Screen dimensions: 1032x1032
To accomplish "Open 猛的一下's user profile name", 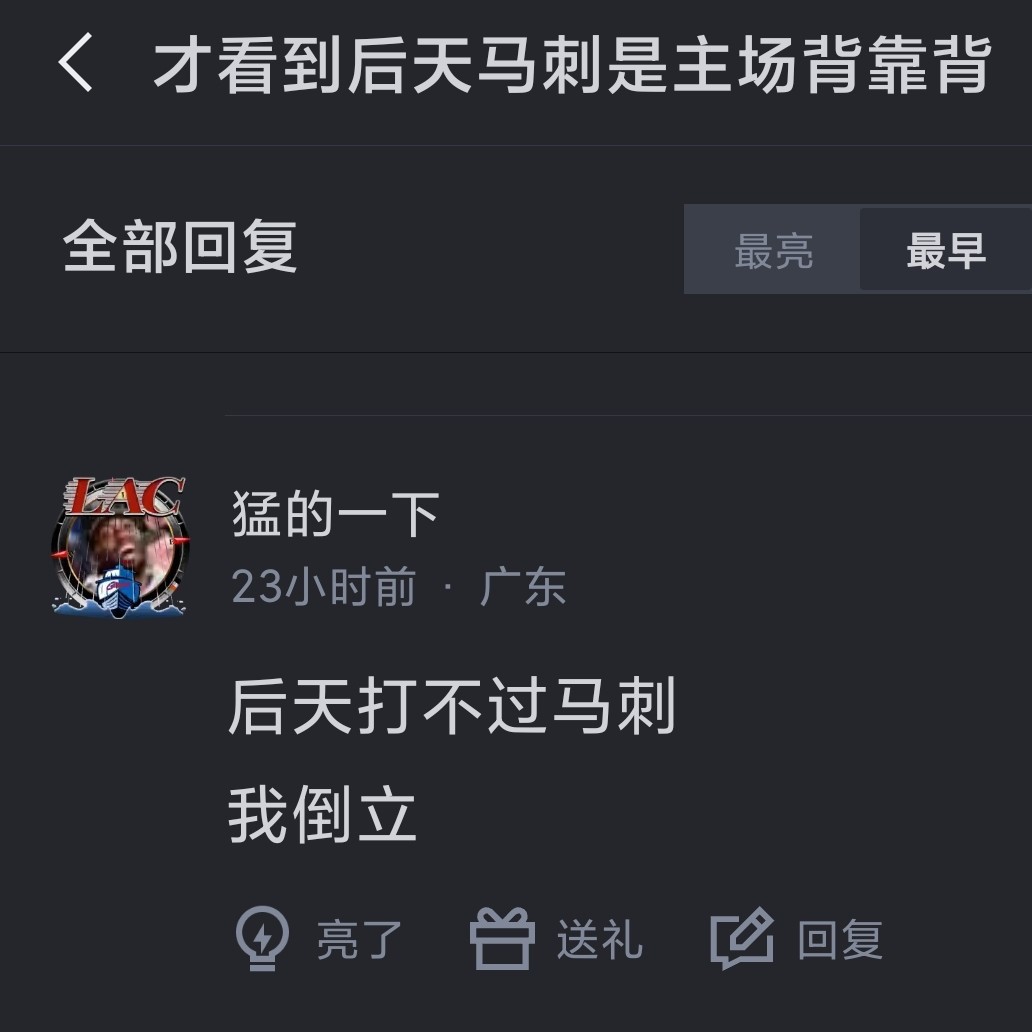I will point(336,516).
